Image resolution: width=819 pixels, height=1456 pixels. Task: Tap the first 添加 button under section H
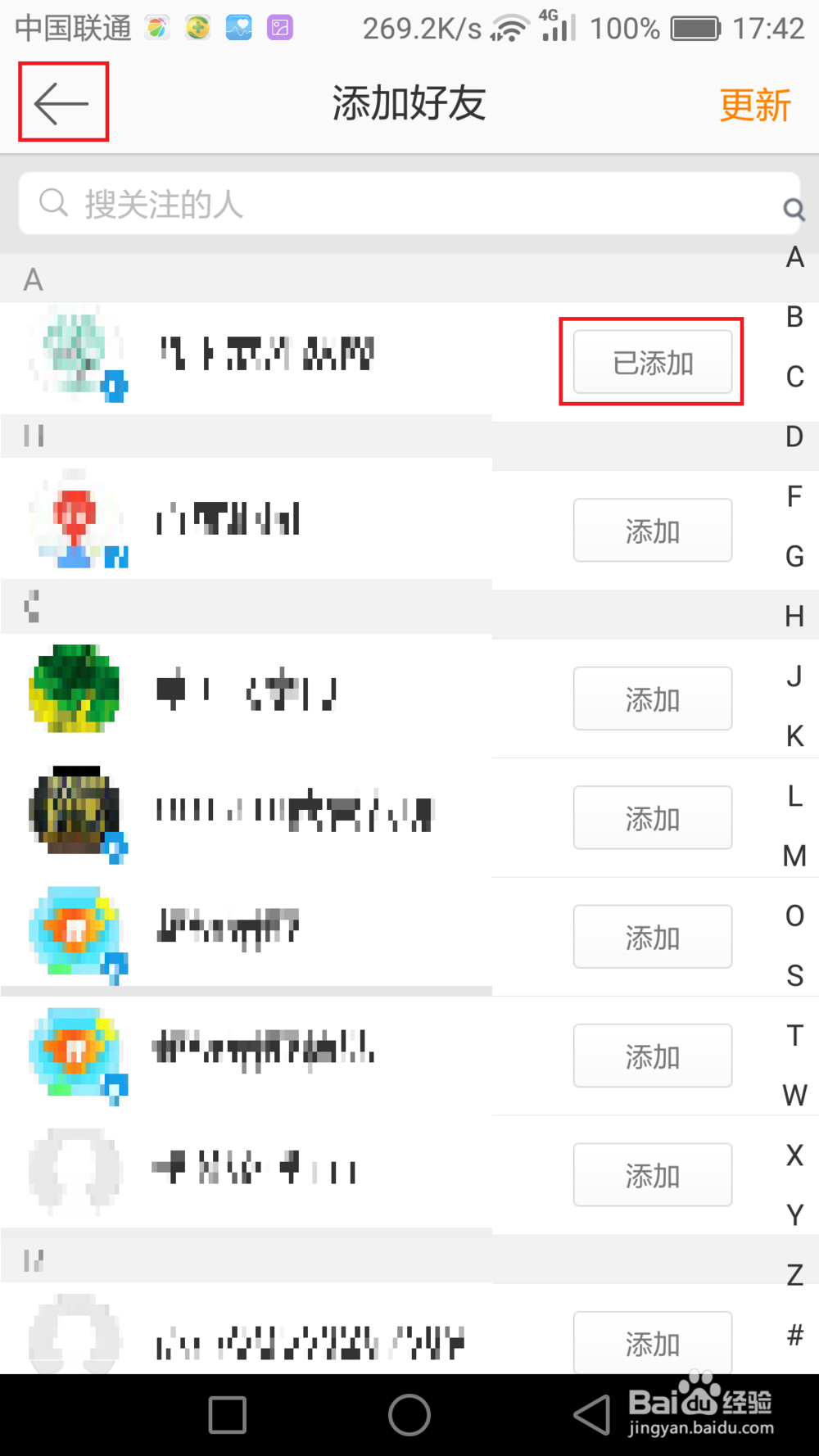coord(652,699)
